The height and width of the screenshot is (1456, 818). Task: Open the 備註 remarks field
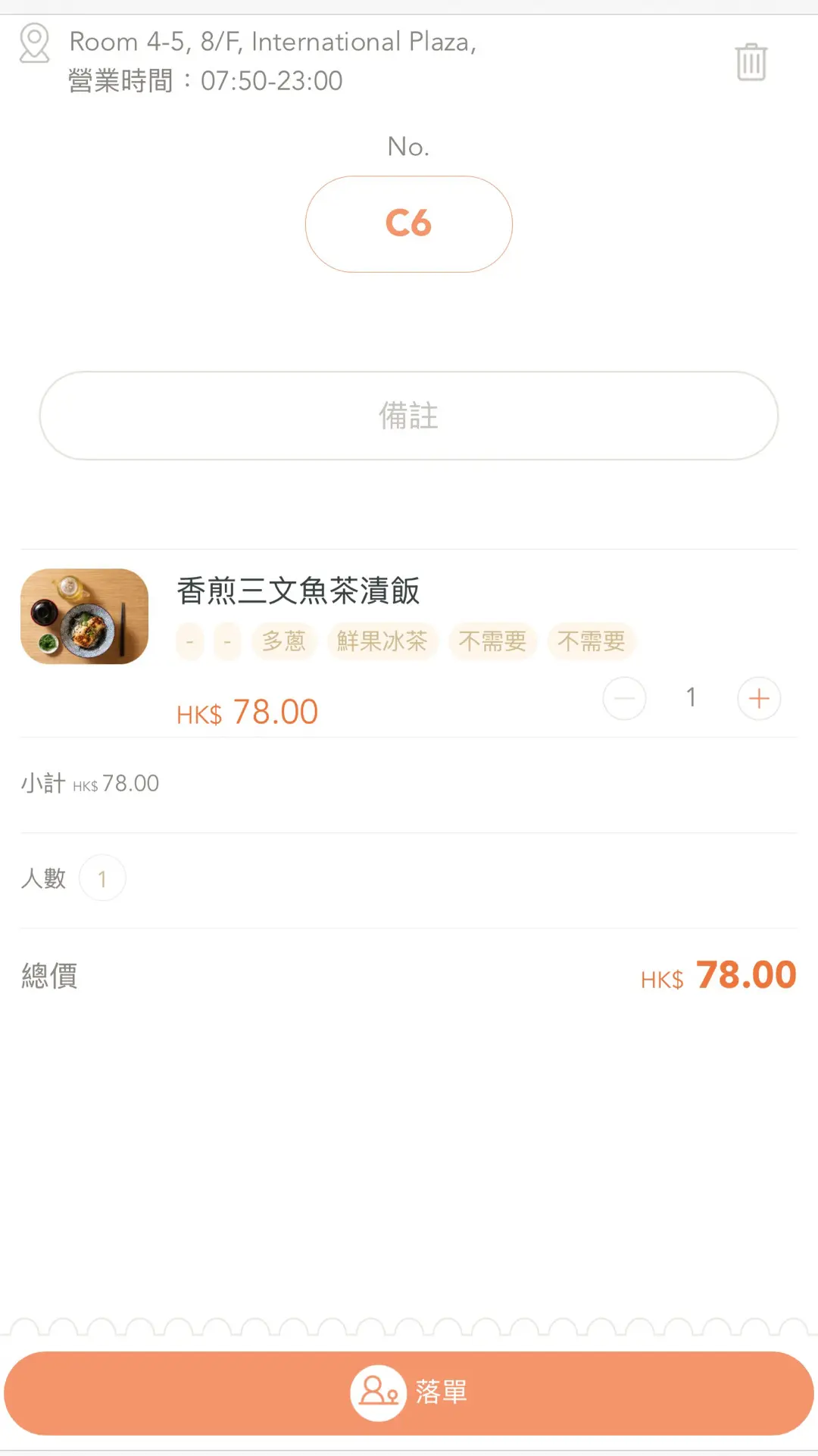(409, 416)
